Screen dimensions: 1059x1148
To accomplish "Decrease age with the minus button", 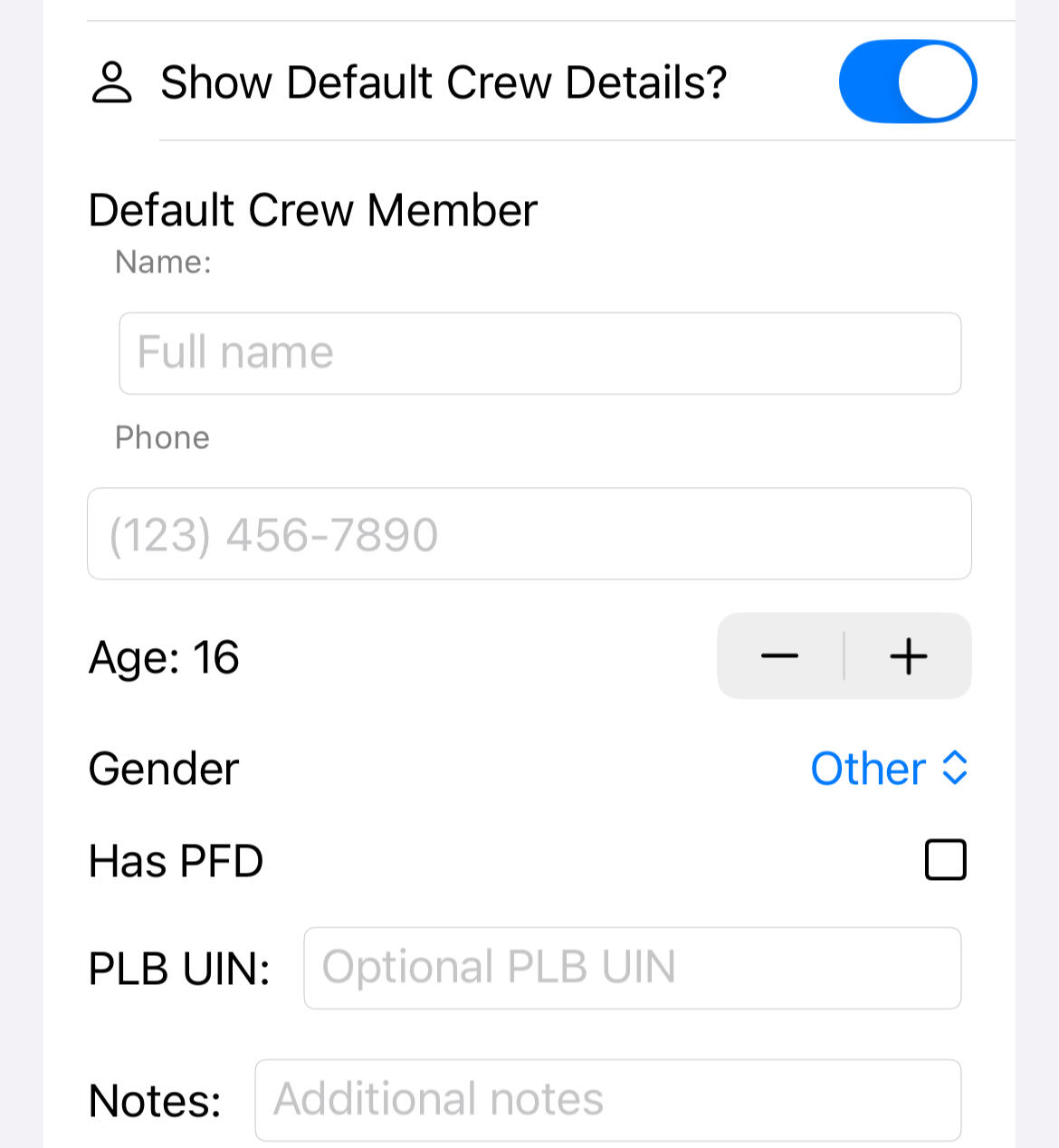I will click(x=780, y=656).
